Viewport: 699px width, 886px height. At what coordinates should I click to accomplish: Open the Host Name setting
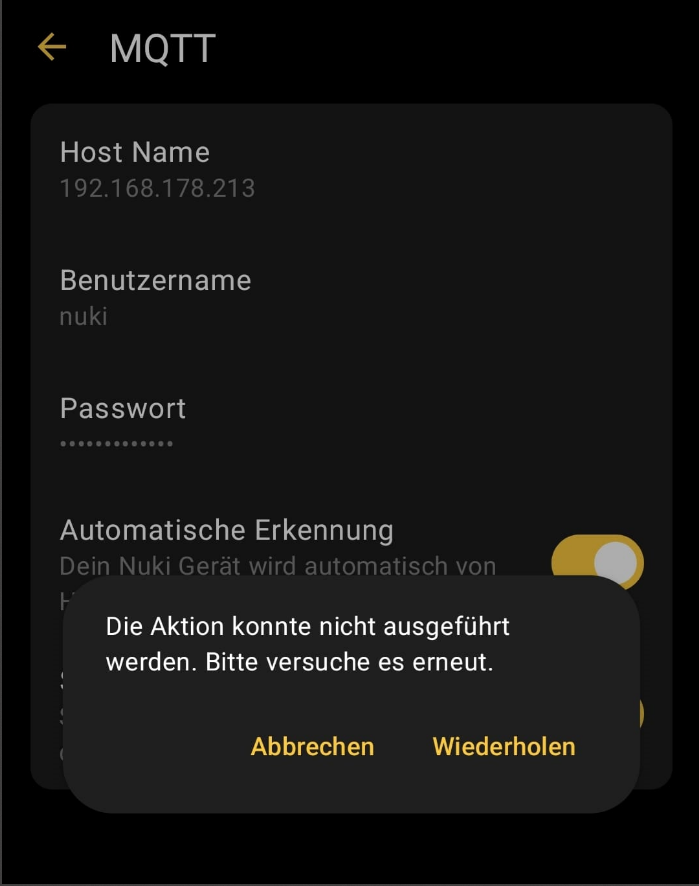[157, 169]
